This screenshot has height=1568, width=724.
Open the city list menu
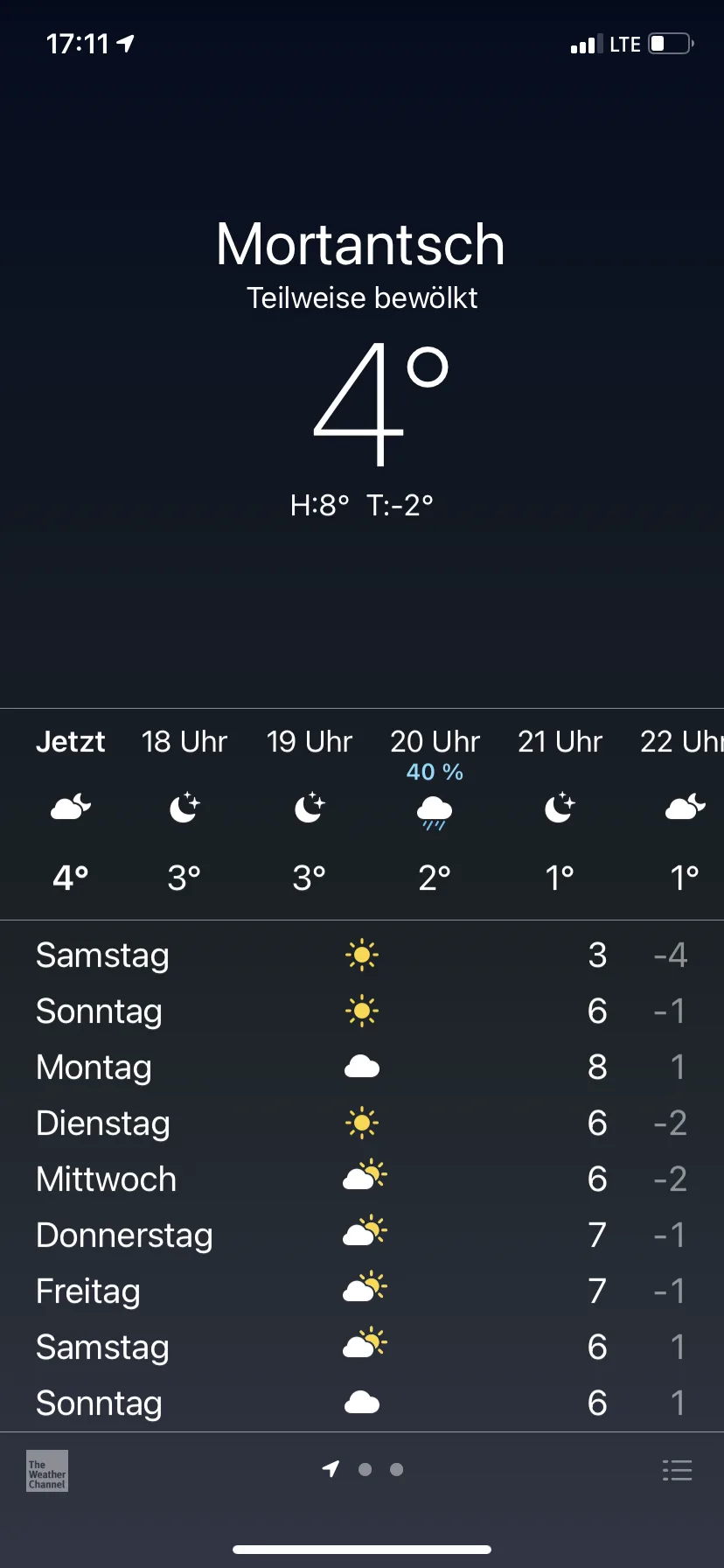(677, 1470)
